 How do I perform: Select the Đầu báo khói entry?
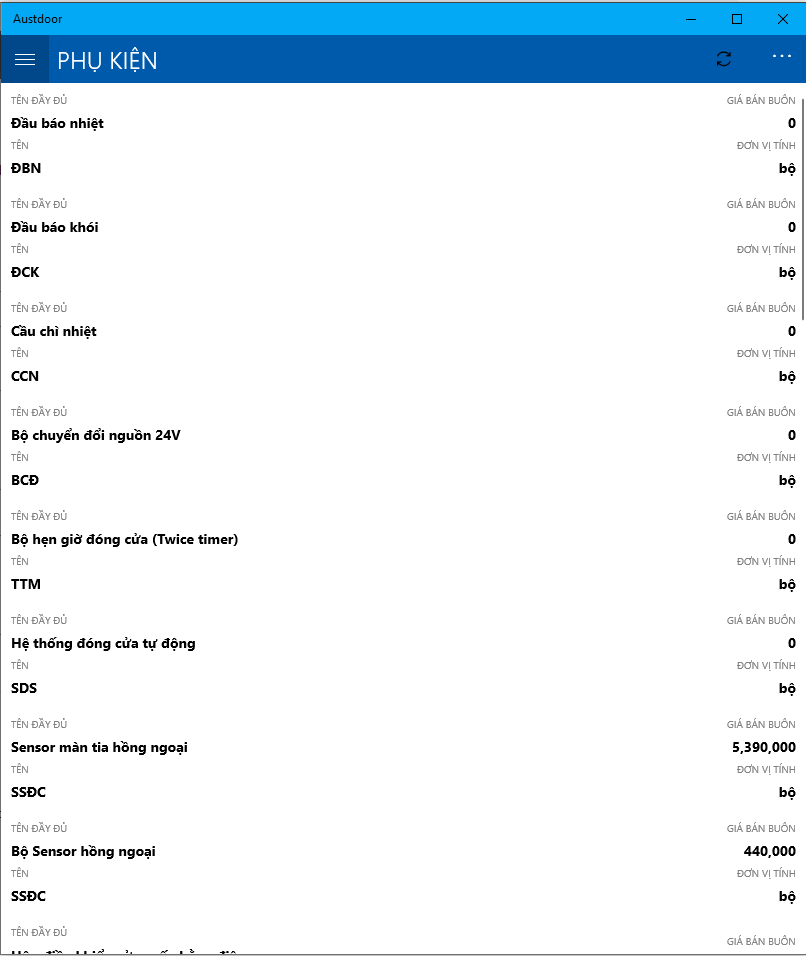[55, 228]
